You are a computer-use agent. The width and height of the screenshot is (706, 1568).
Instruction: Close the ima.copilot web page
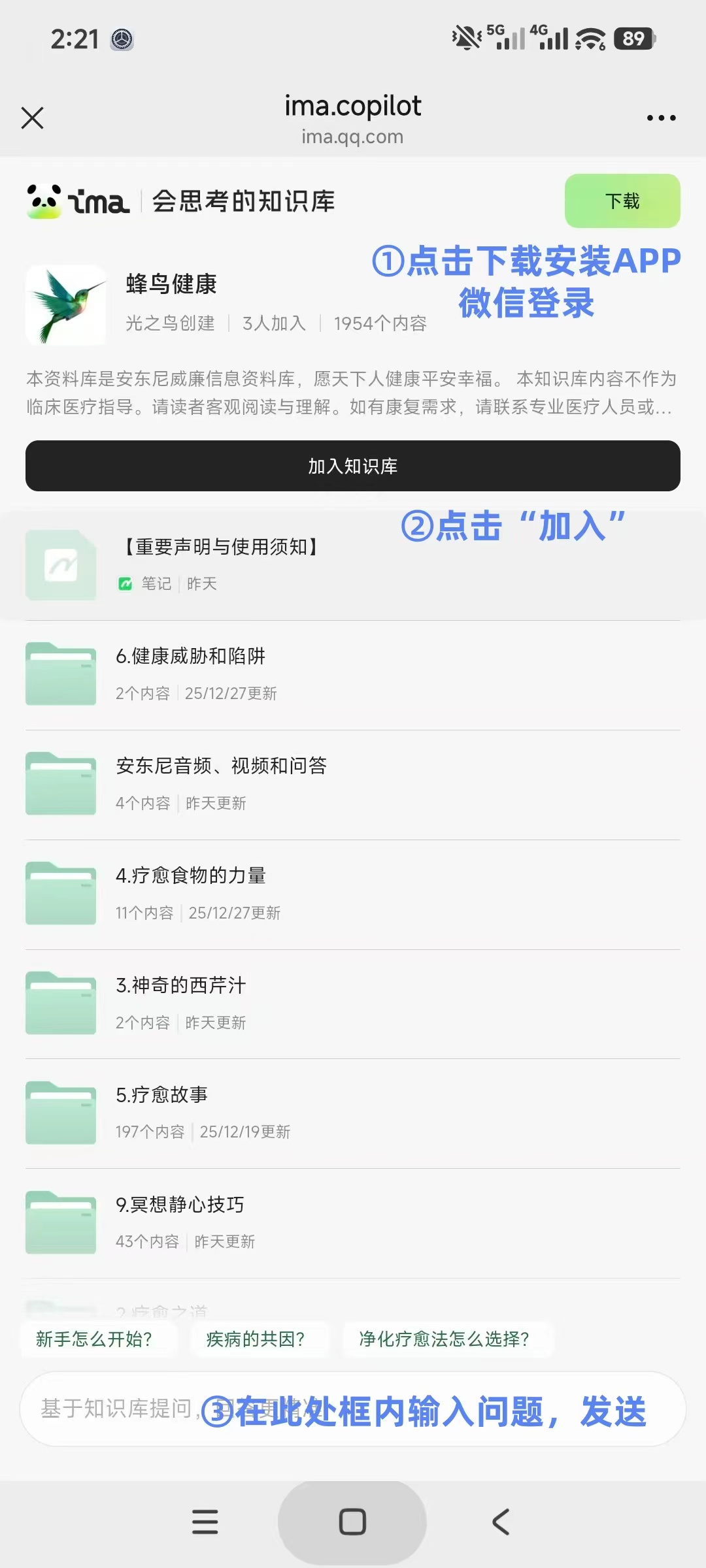32,118
